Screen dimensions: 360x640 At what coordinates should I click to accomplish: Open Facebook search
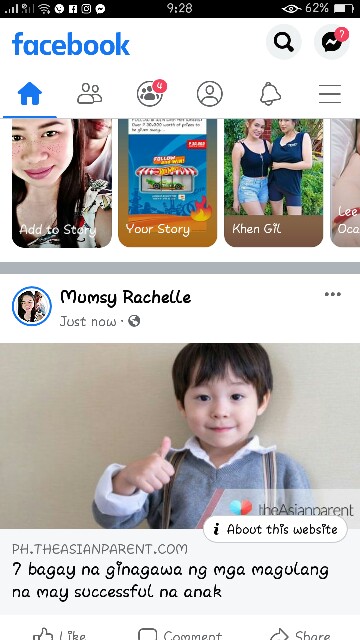(284, 42)
